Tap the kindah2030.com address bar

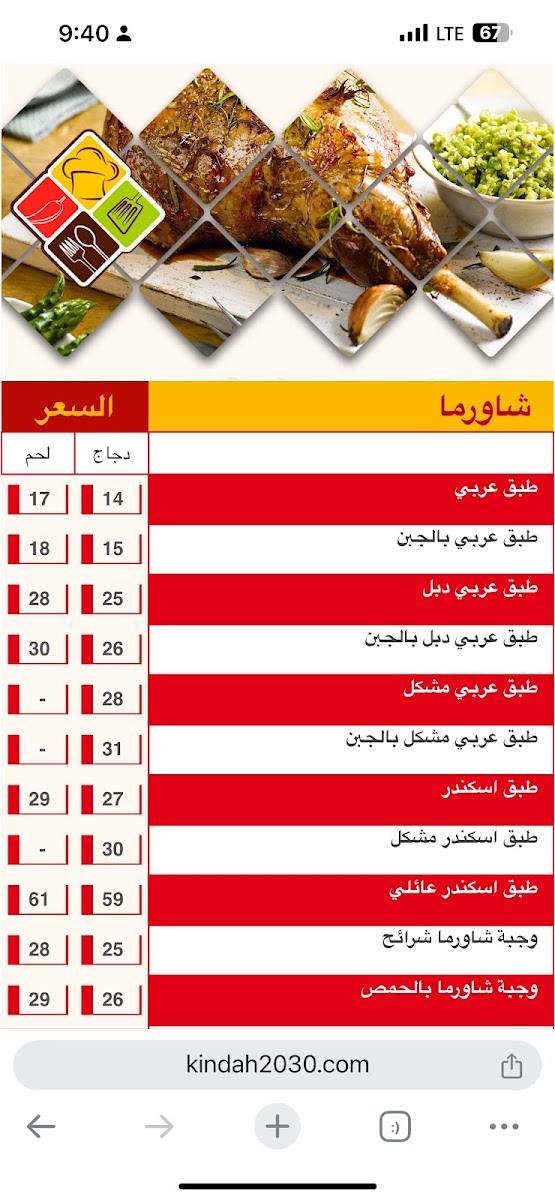tap(277, 1065)
